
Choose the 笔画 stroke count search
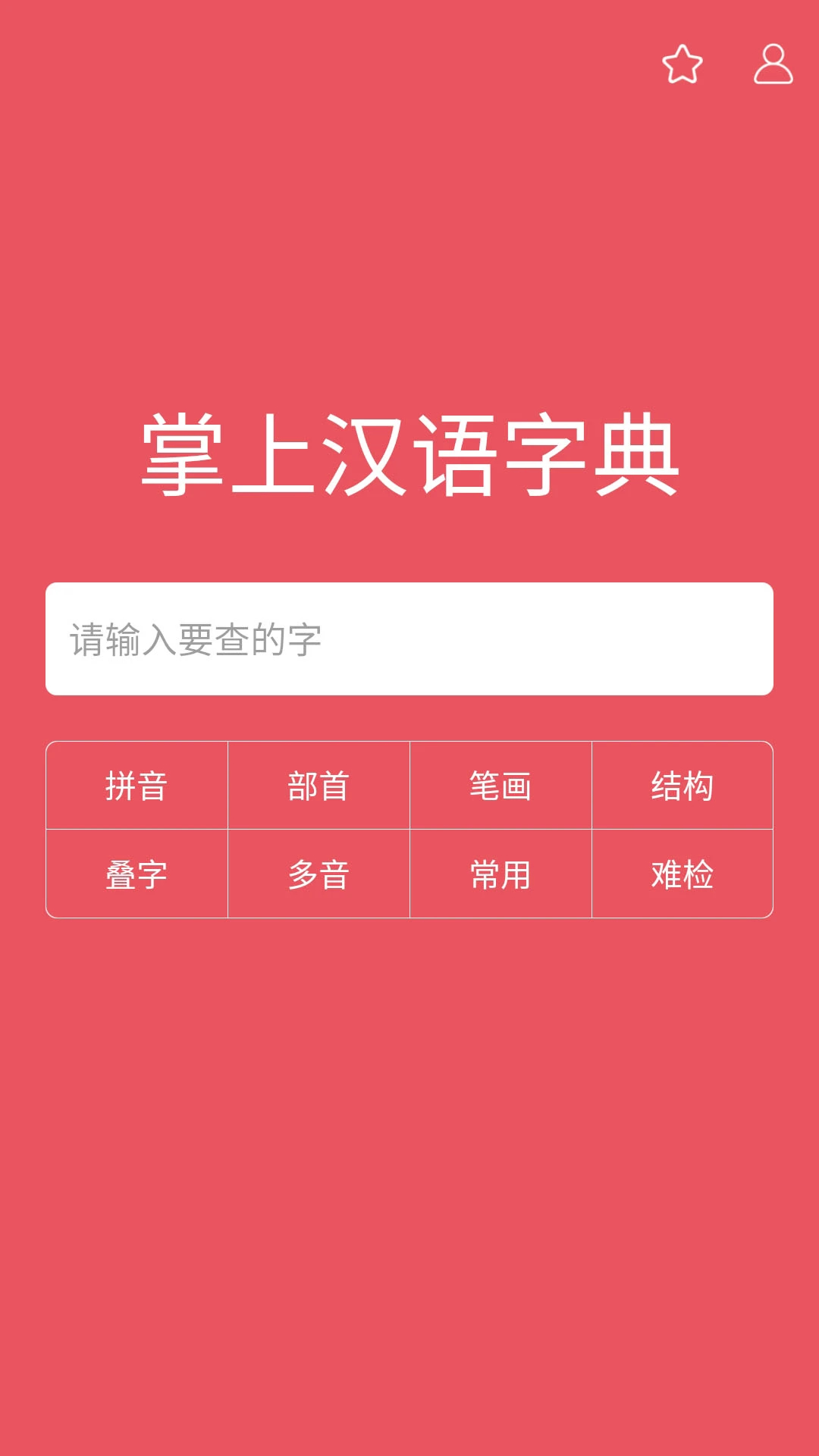[x=500, y=786]
